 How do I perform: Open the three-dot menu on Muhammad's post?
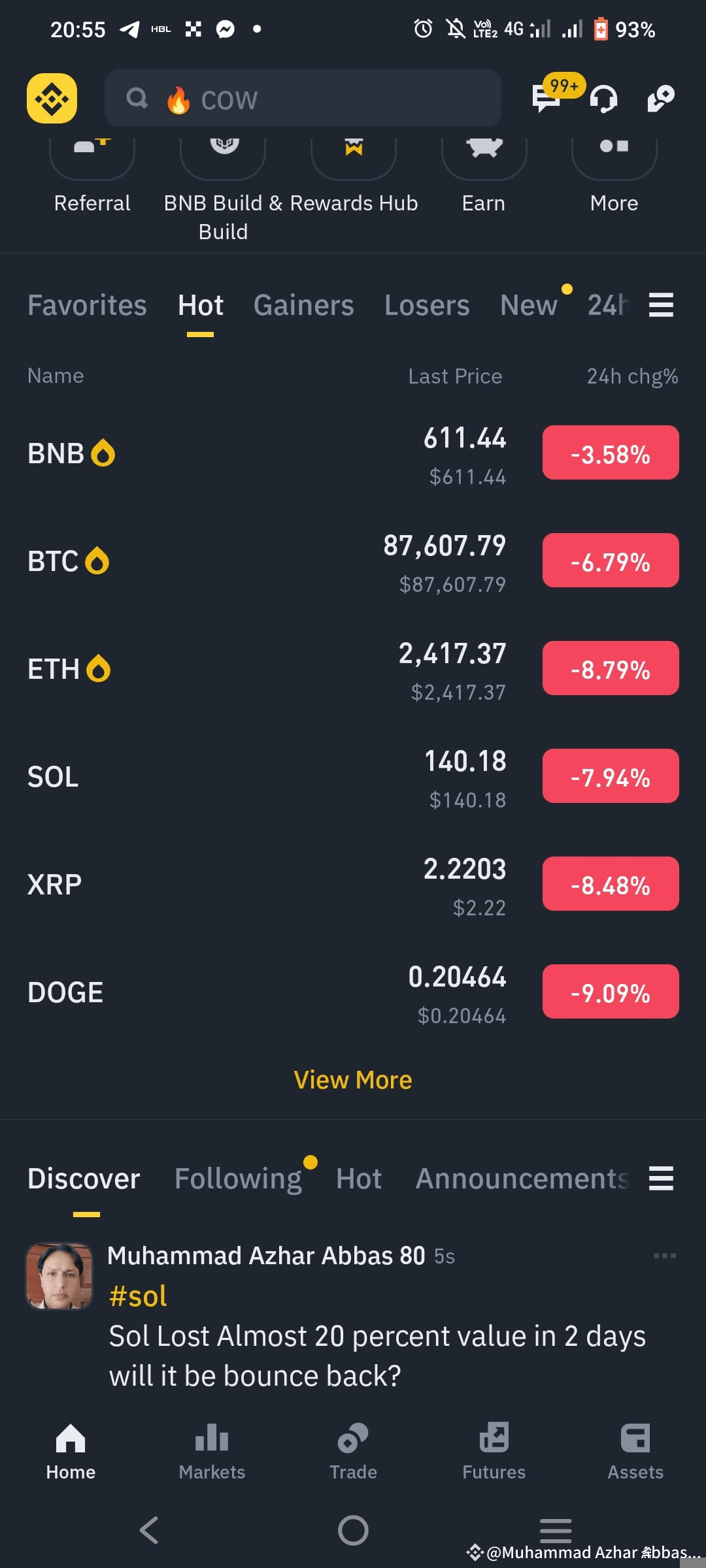point(663,1254)
